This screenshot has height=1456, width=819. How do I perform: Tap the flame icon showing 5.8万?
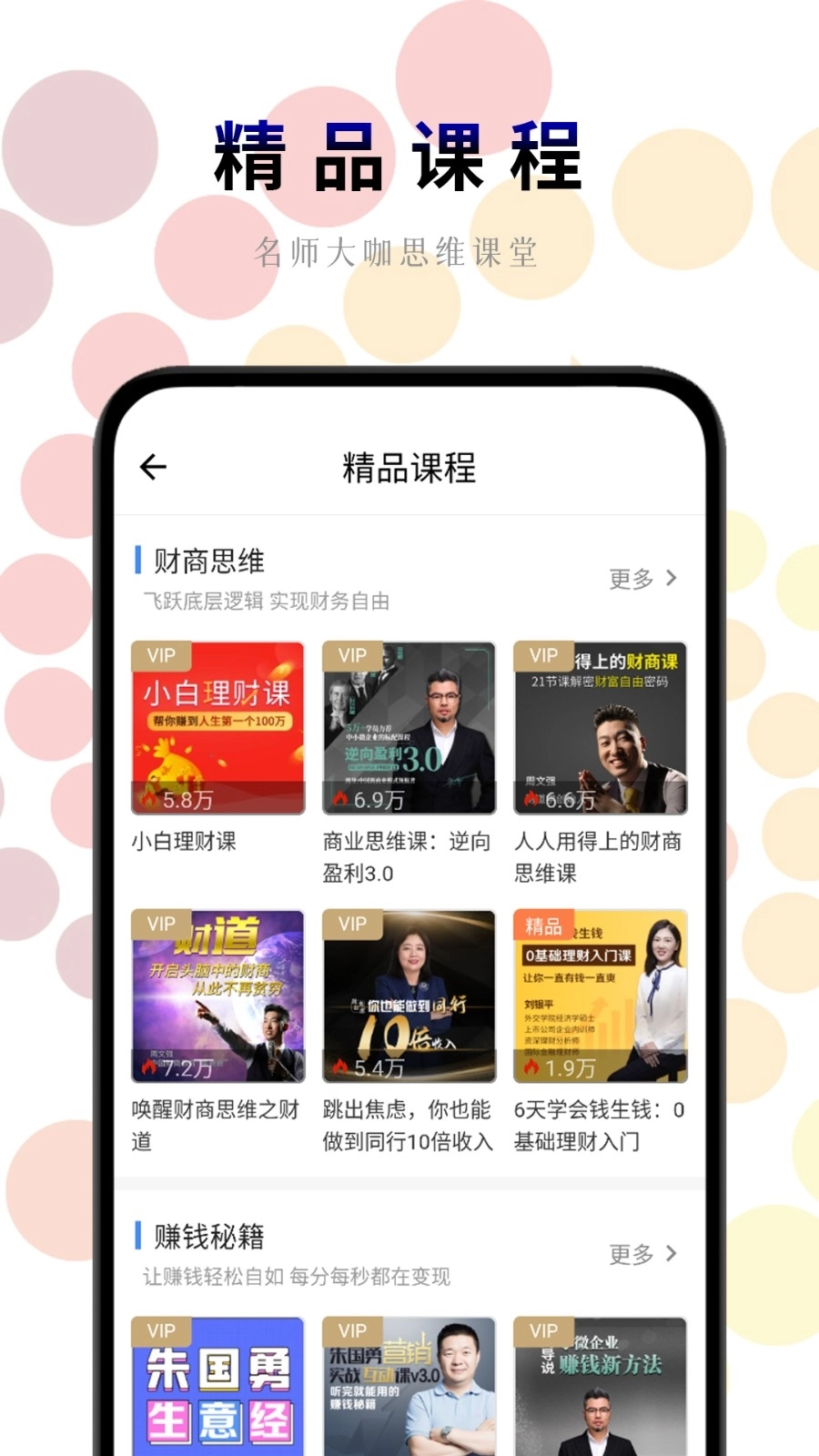[150, 798]
